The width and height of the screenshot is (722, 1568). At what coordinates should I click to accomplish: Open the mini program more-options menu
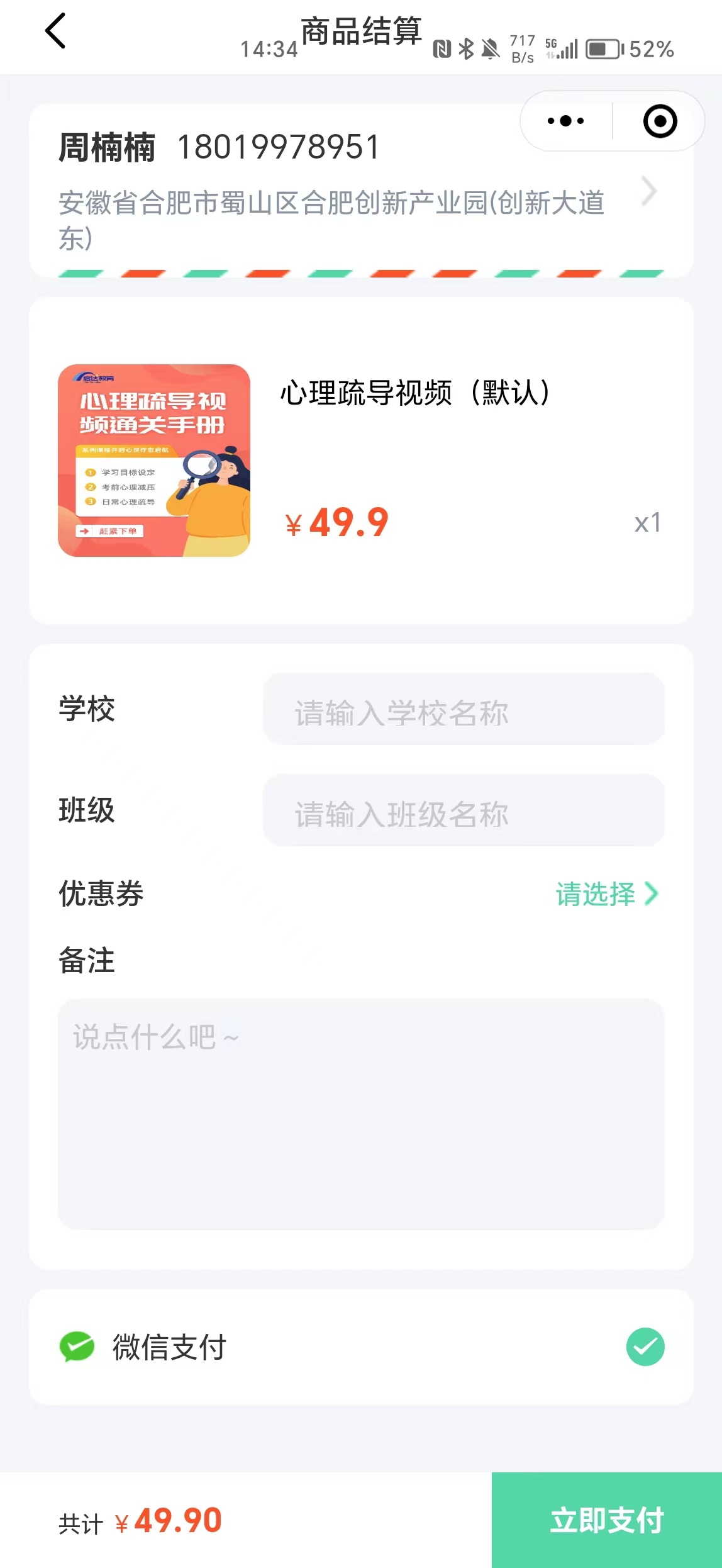[565, 121]
